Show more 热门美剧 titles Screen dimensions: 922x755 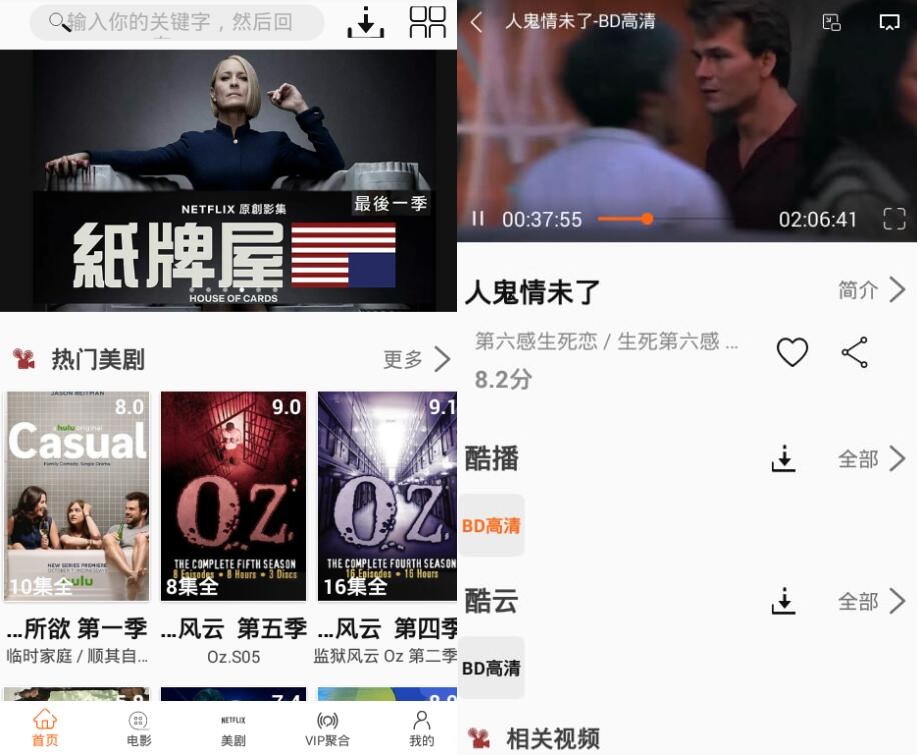pos(416,360)
